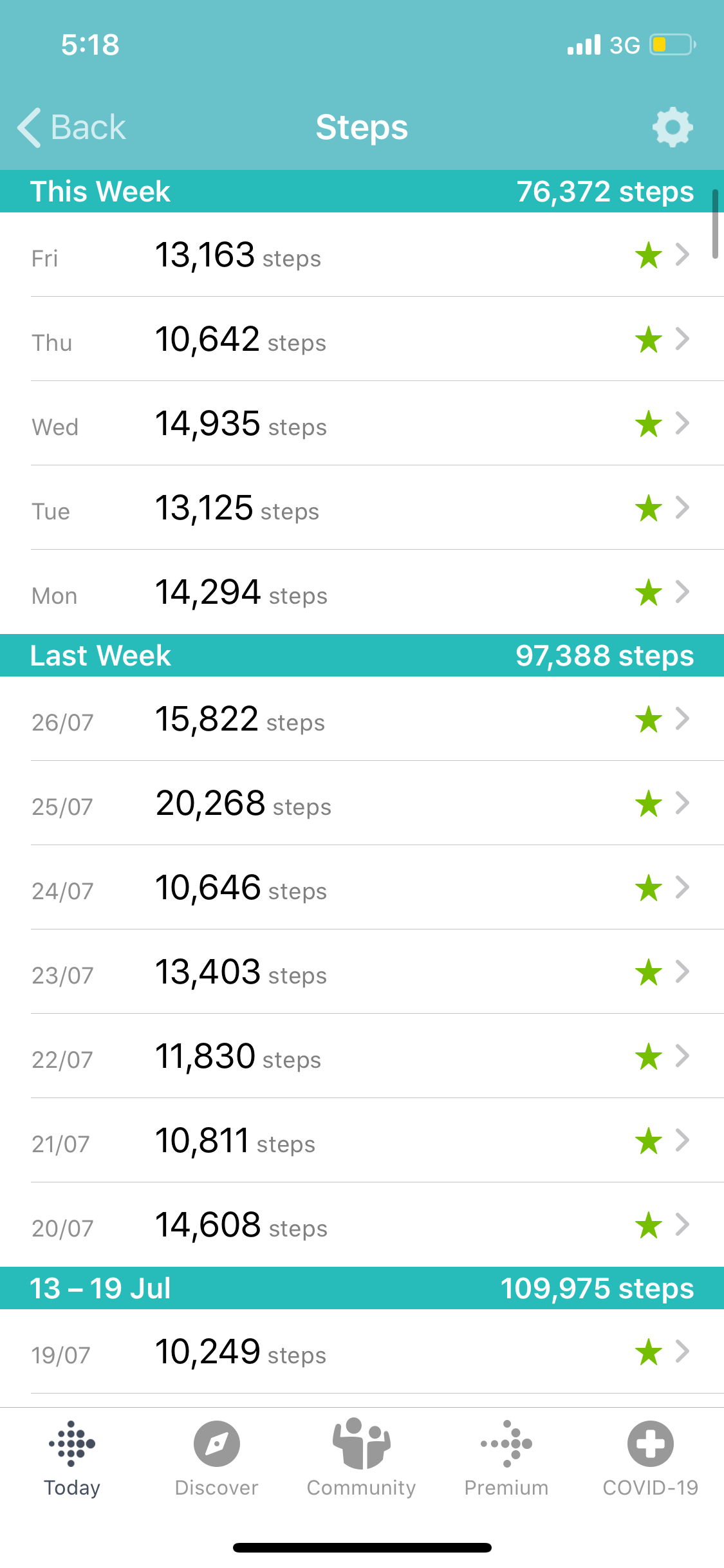Select the 24/07 steps row
The height and width of the screenshot is (1568, 724).
click(362, 888)
